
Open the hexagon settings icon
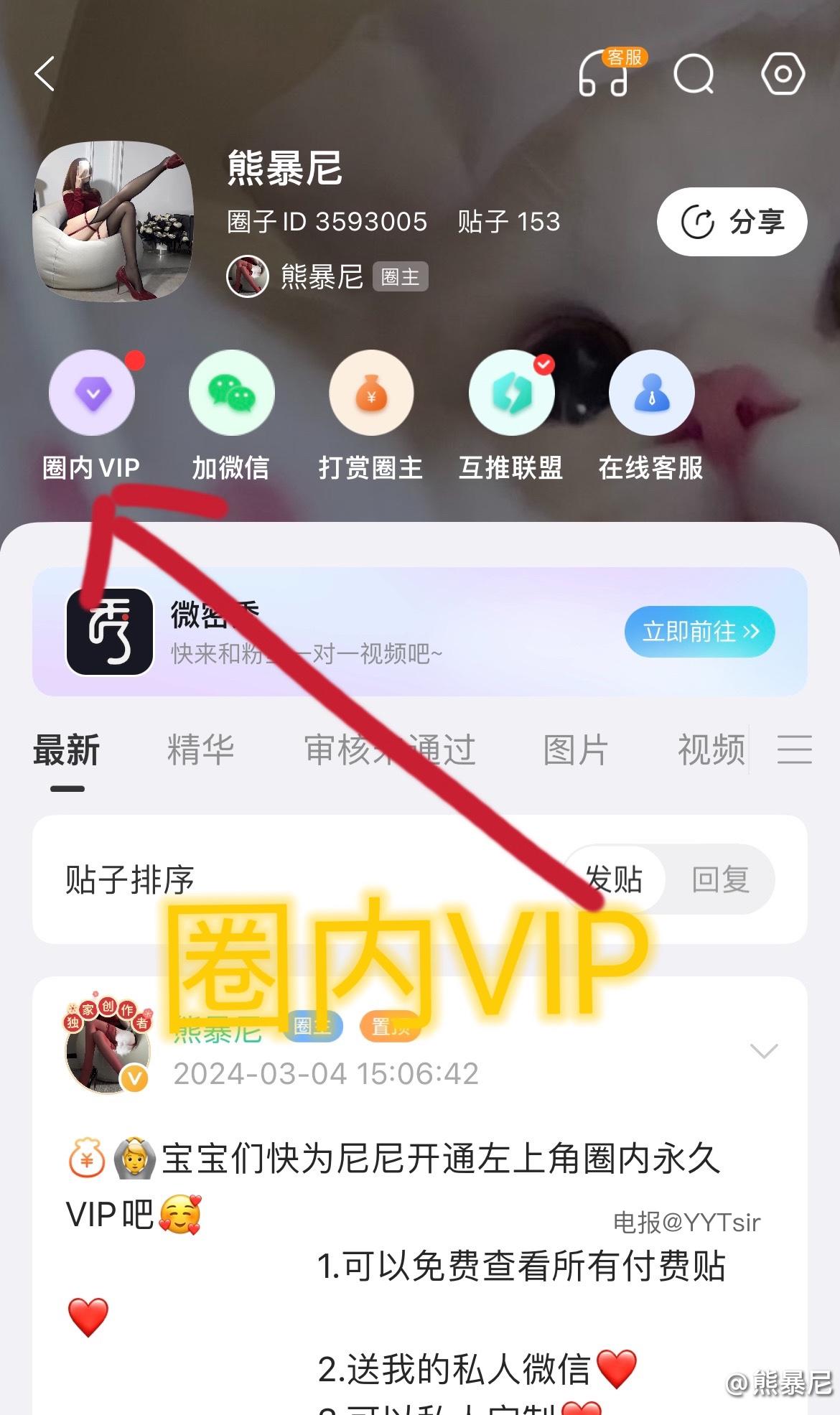point(783,74)
